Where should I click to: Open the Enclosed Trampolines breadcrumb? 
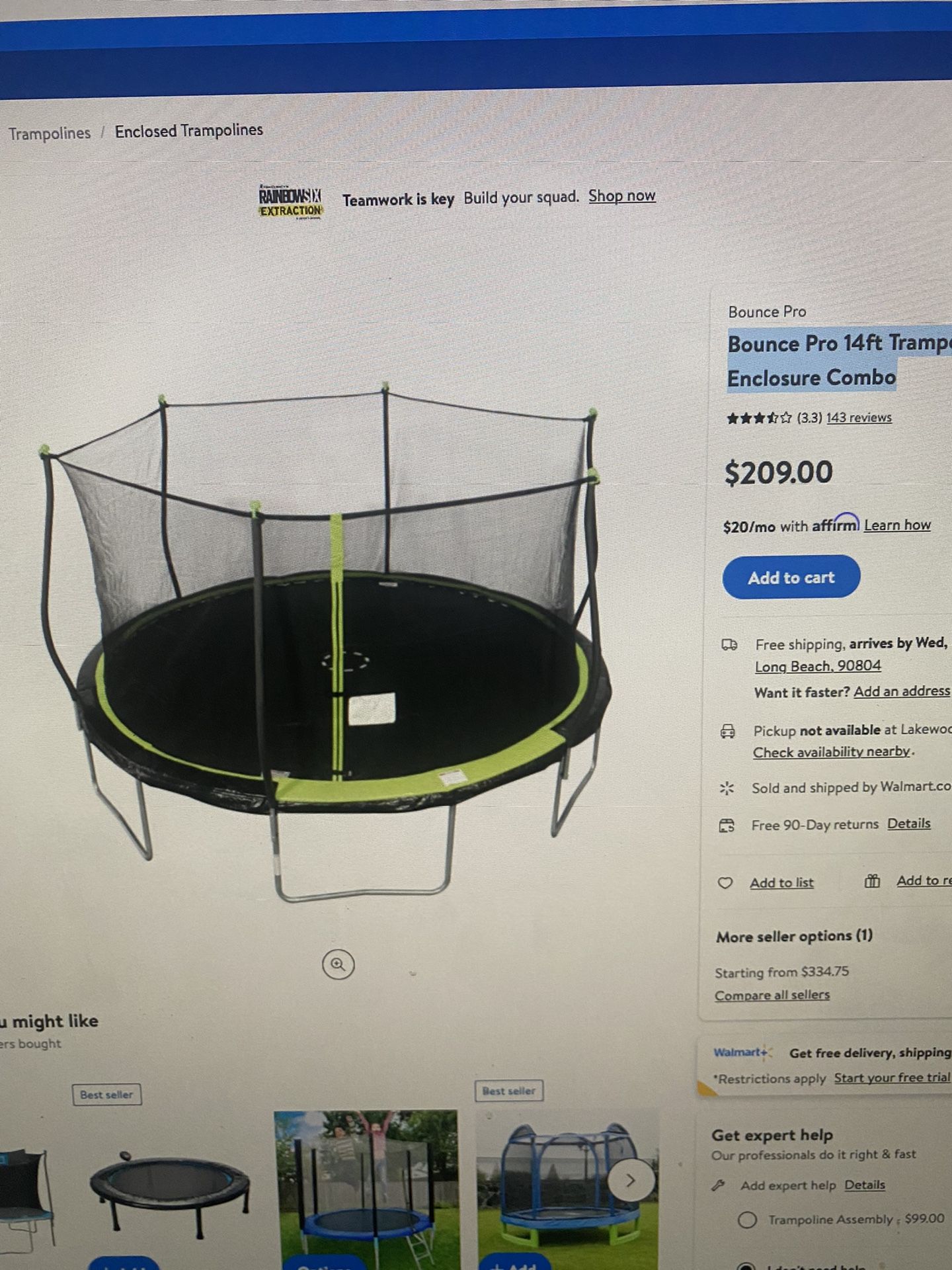pos(188,130)
